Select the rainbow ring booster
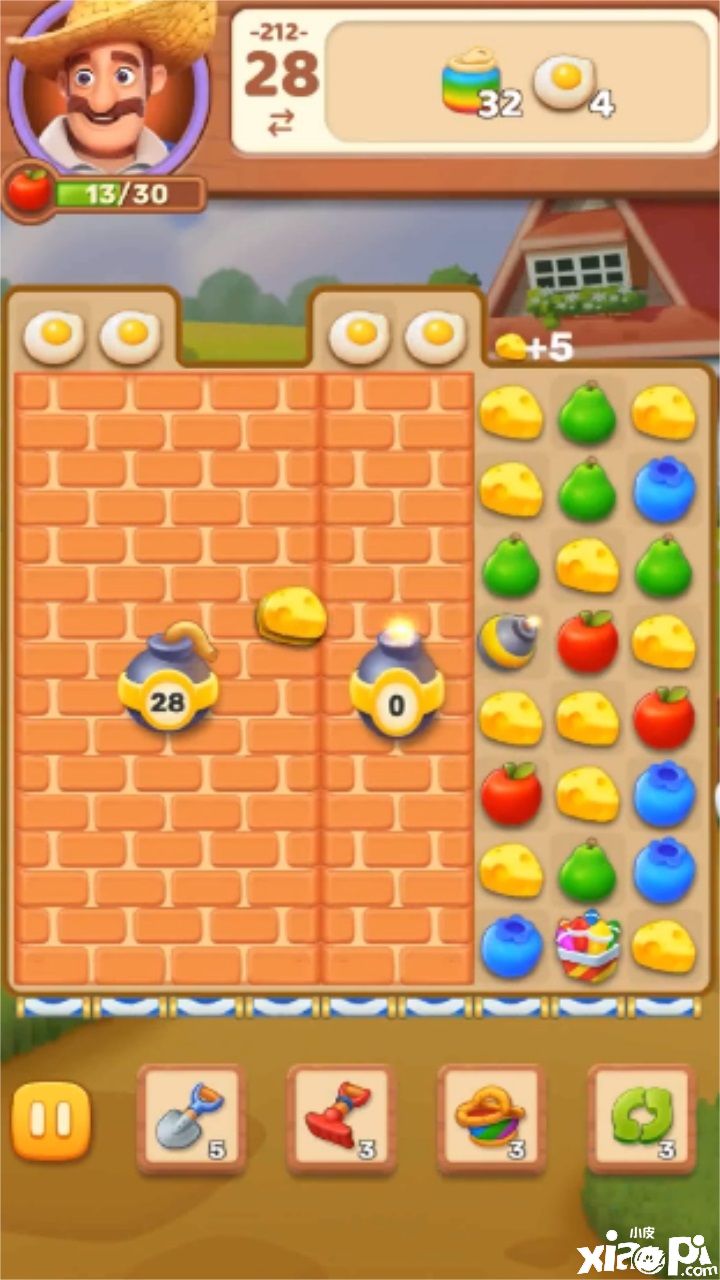 [x=491, y=1119]
